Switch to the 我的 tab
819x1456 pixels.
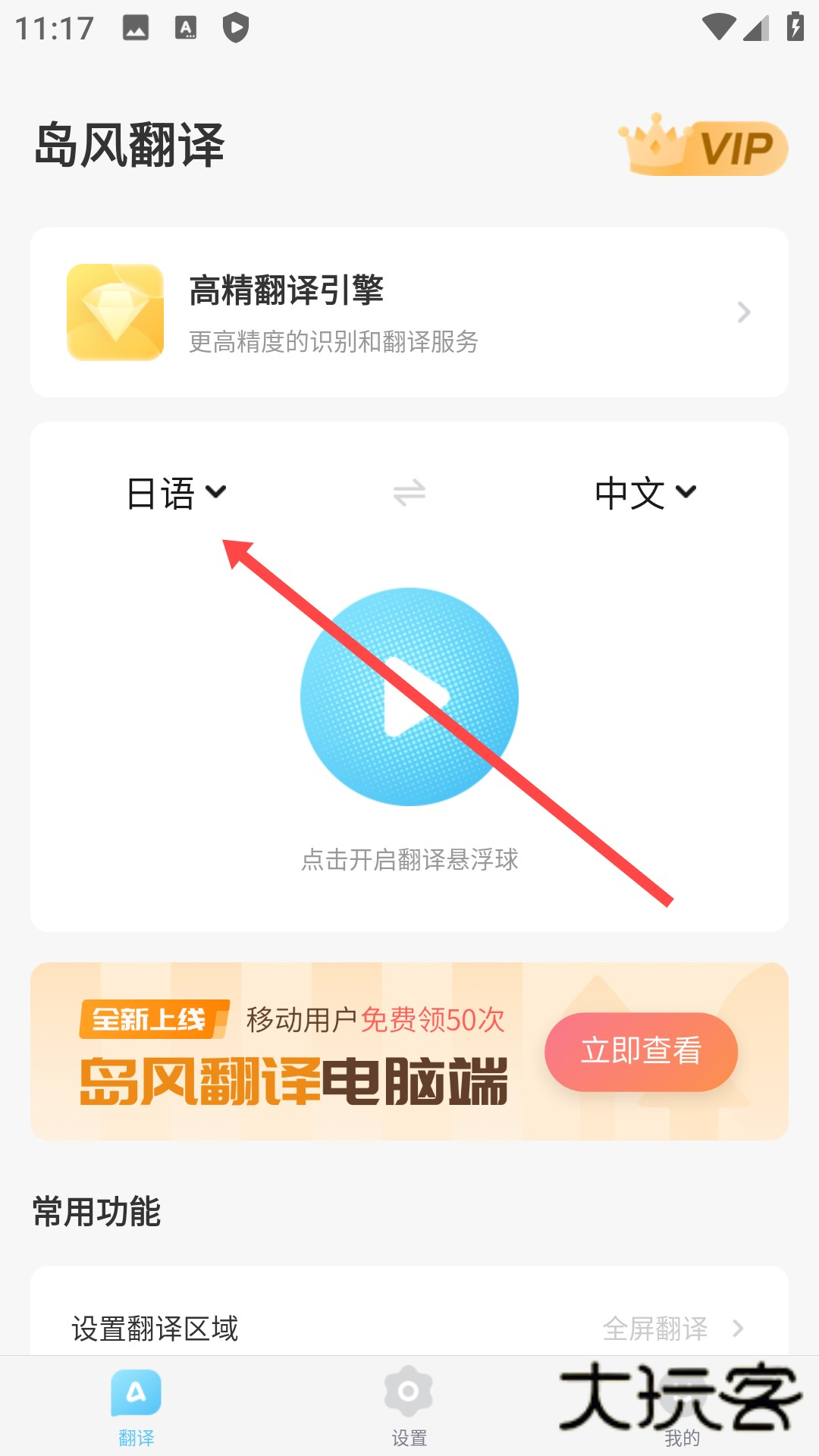(682, 1410)
